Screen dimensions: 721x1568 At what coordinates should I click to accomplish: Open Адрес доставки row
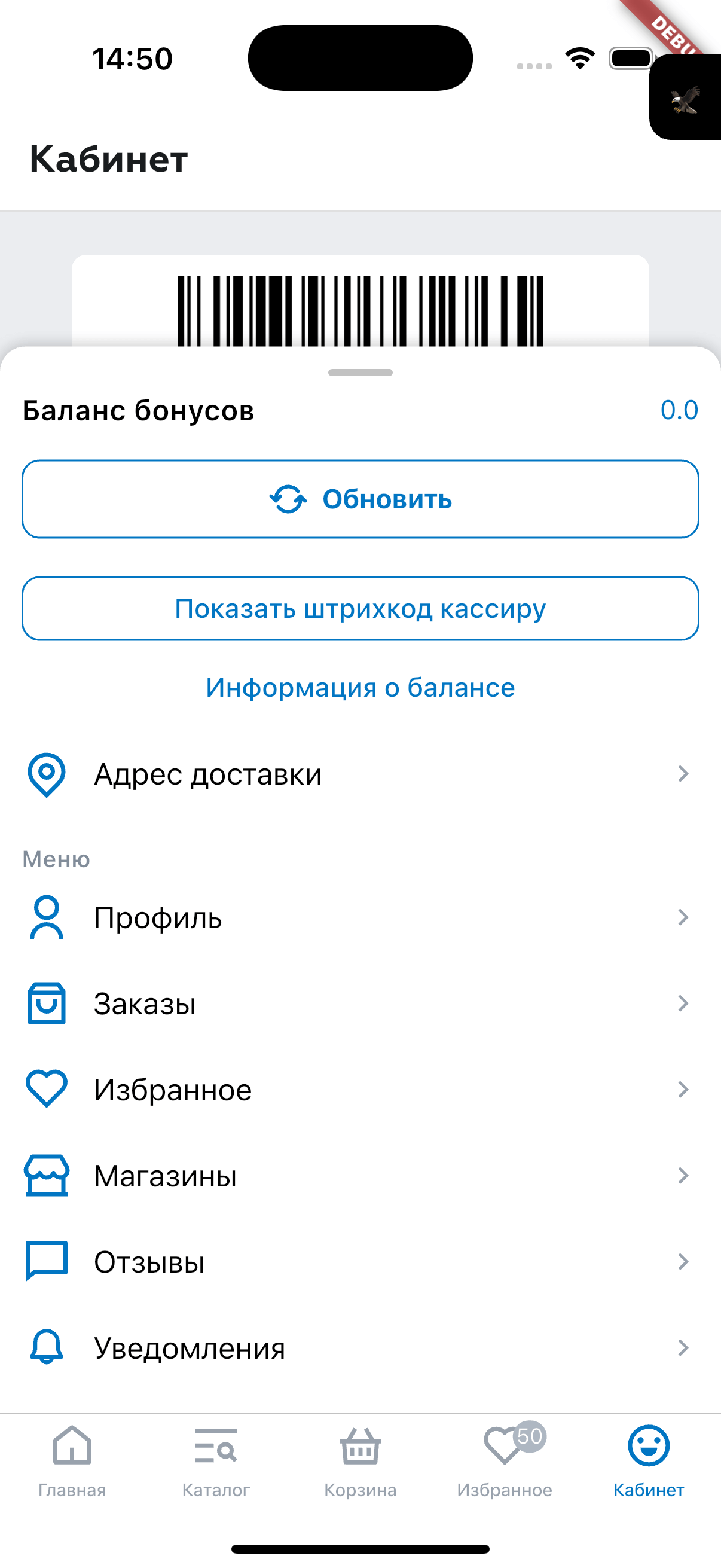[360, 774]
